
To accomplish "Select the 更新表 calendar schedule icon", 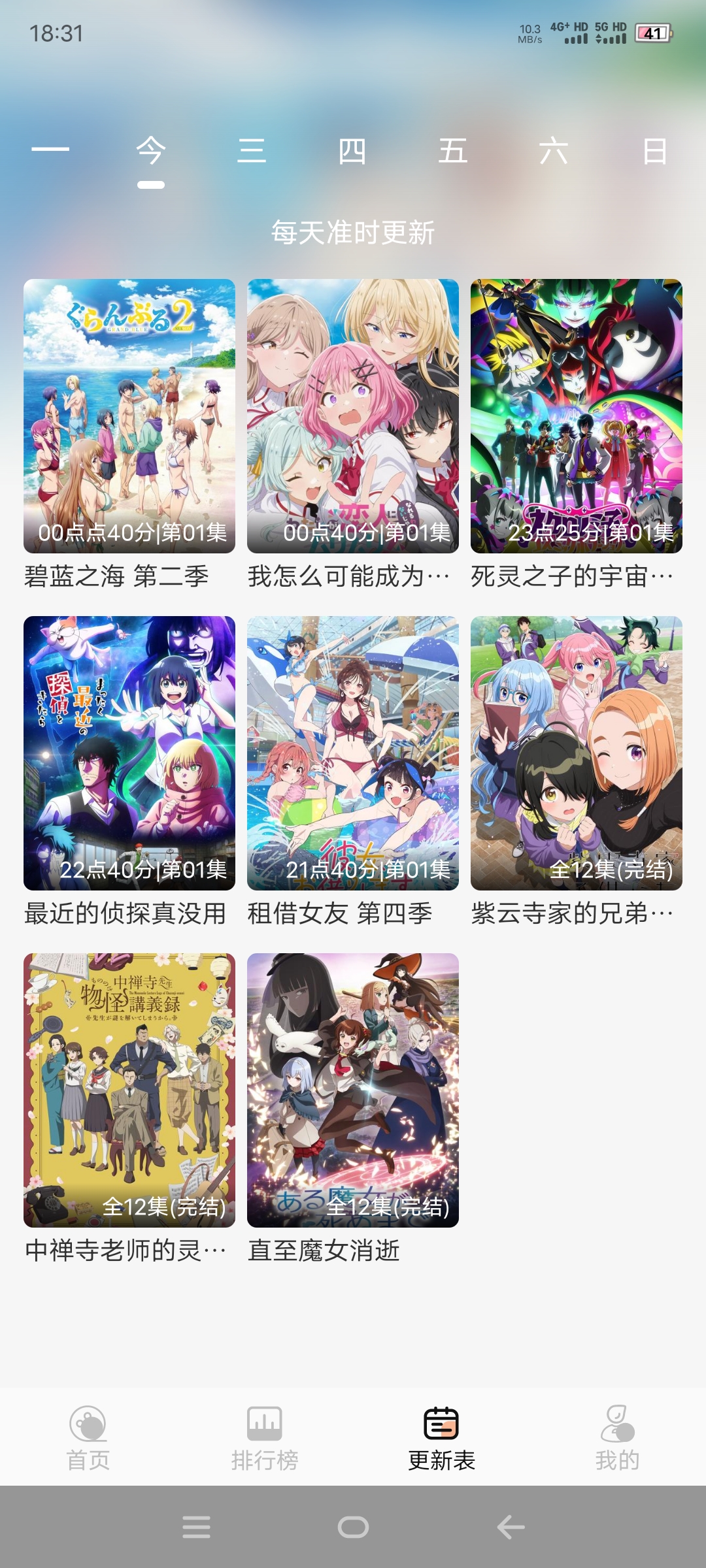I will tap(441, 1445).
